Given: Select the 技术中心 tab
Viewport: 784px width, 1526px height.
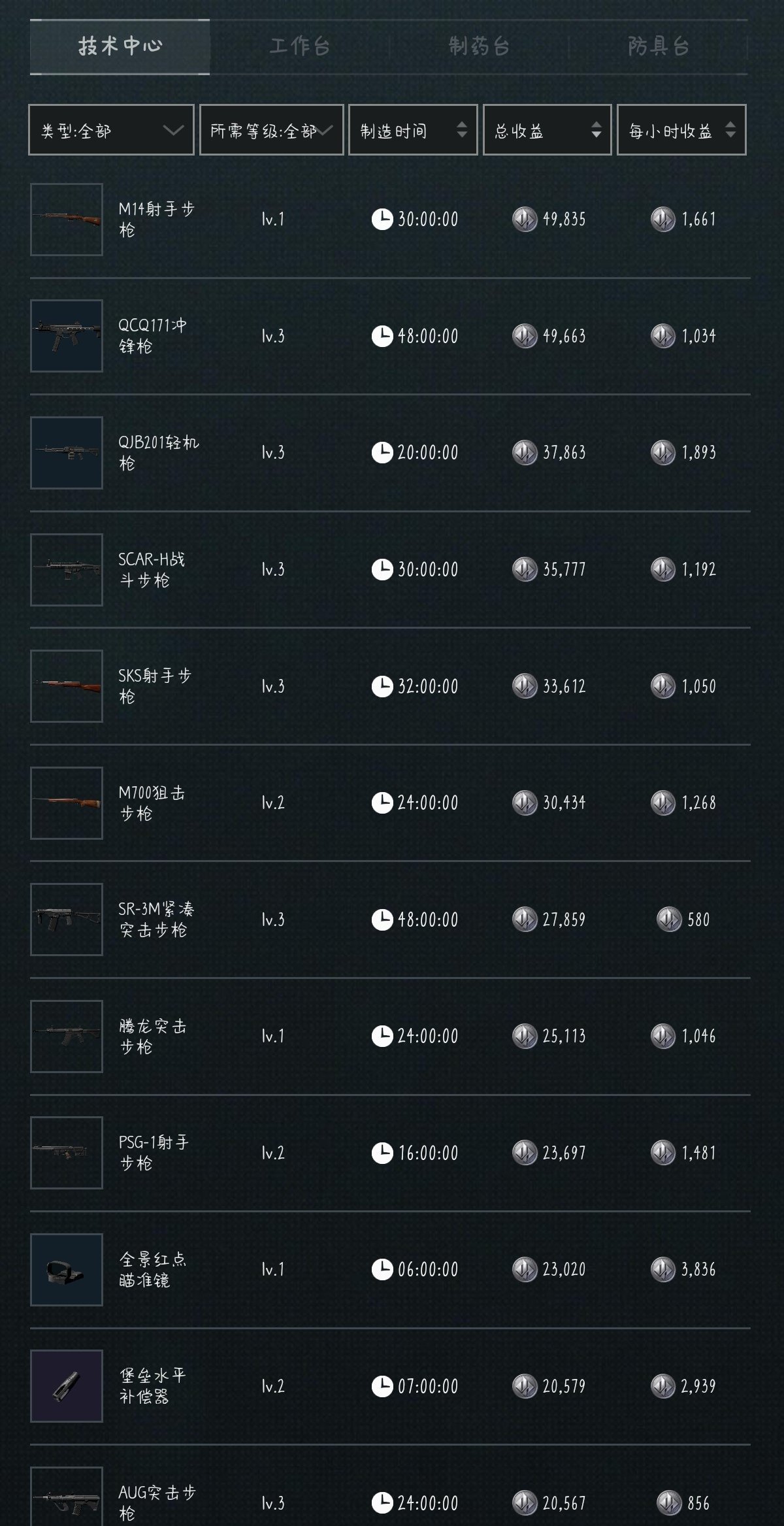Looking at the screenshot, I should pyautogui.click(x=120, y=46).
